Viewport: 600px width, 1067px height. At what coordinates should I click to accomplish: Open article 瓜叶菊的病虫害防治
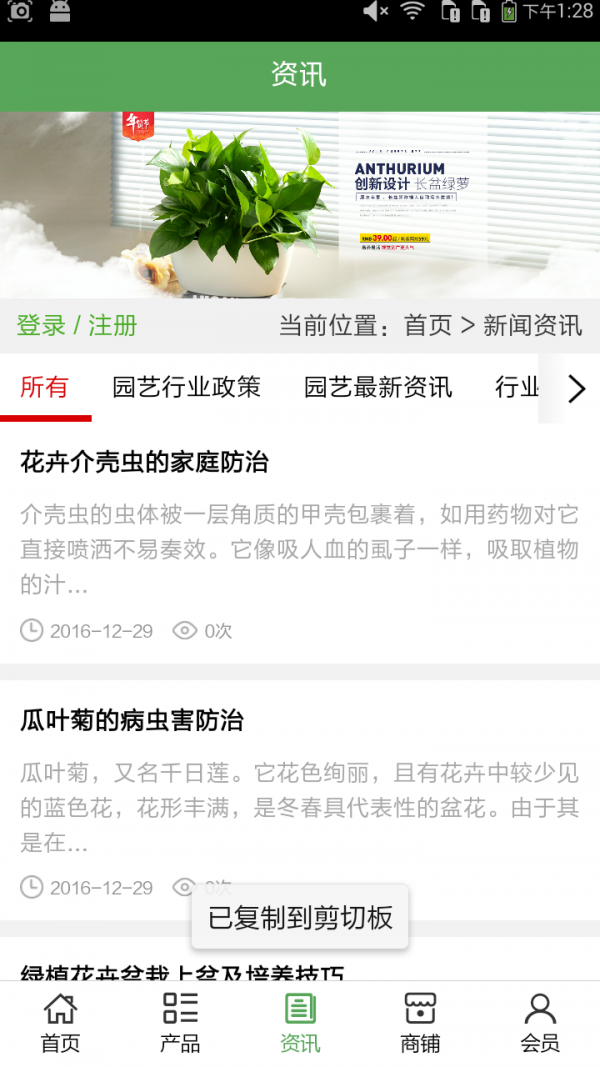132,720
